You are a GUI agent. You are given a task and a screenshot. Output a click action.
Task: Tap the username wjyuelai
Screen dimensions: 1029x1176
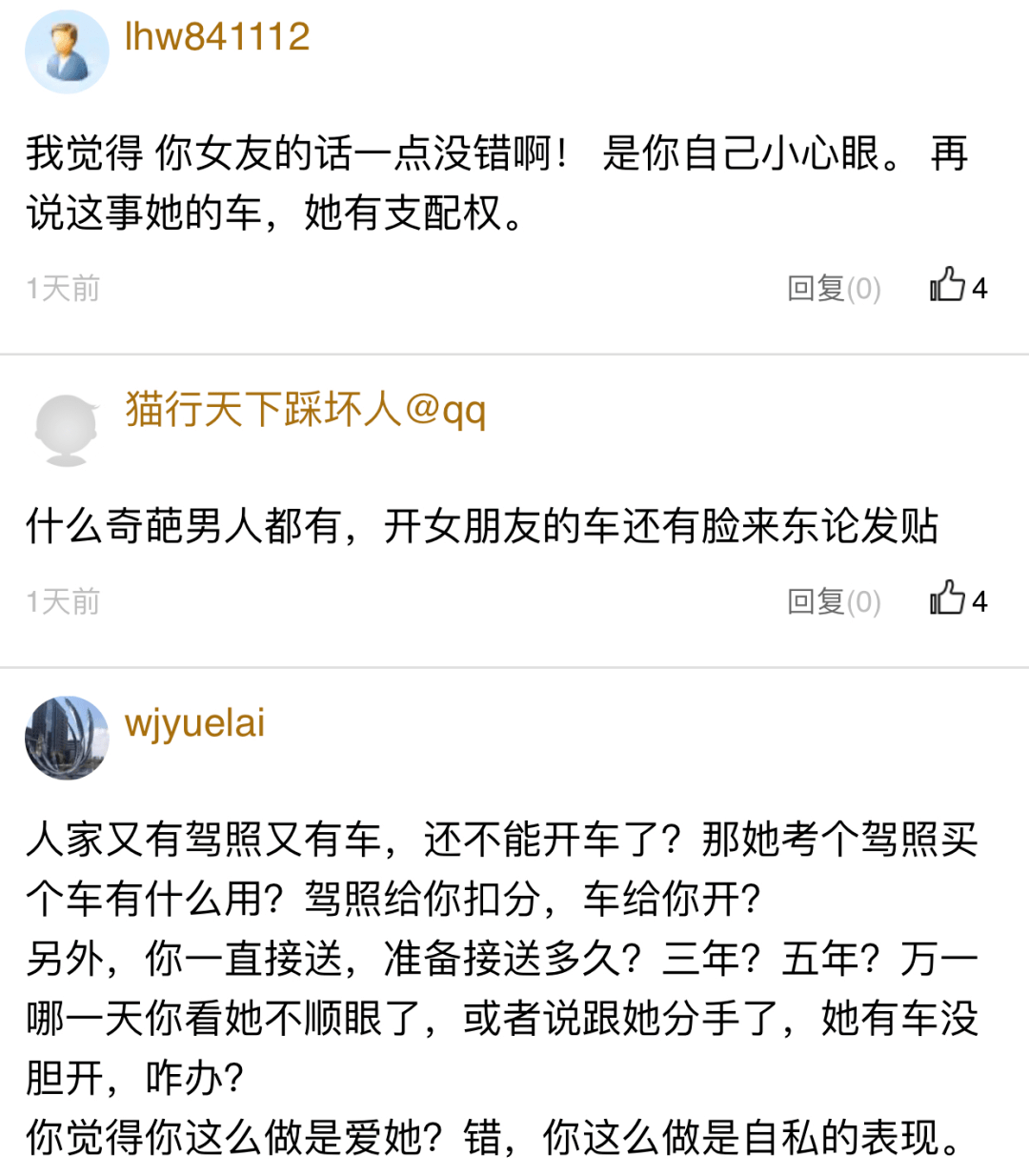(x=194, y=723)
